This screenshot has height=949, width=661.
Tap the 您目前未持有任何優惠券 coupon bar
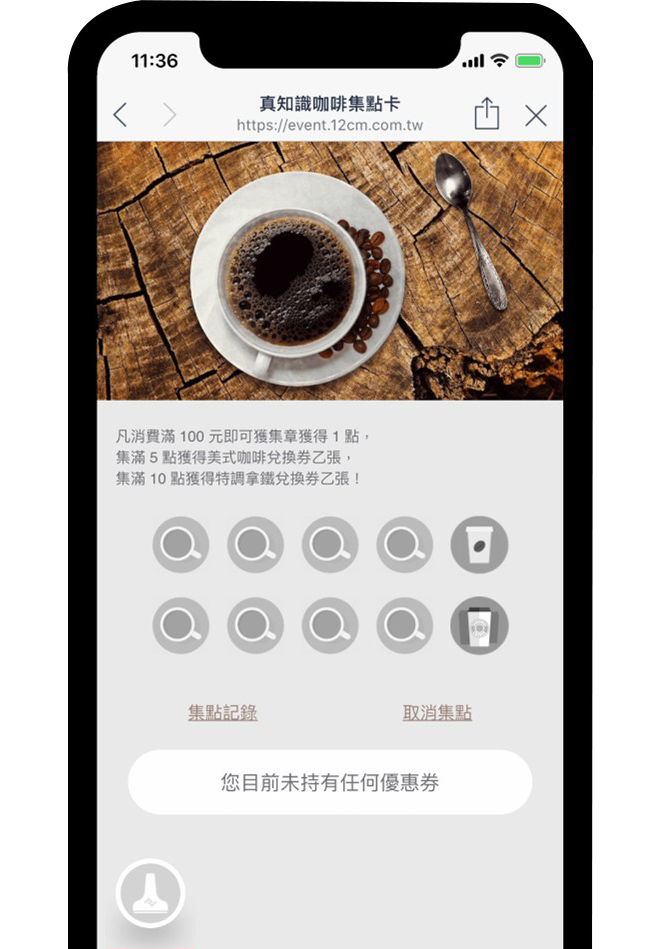point(330,782)
